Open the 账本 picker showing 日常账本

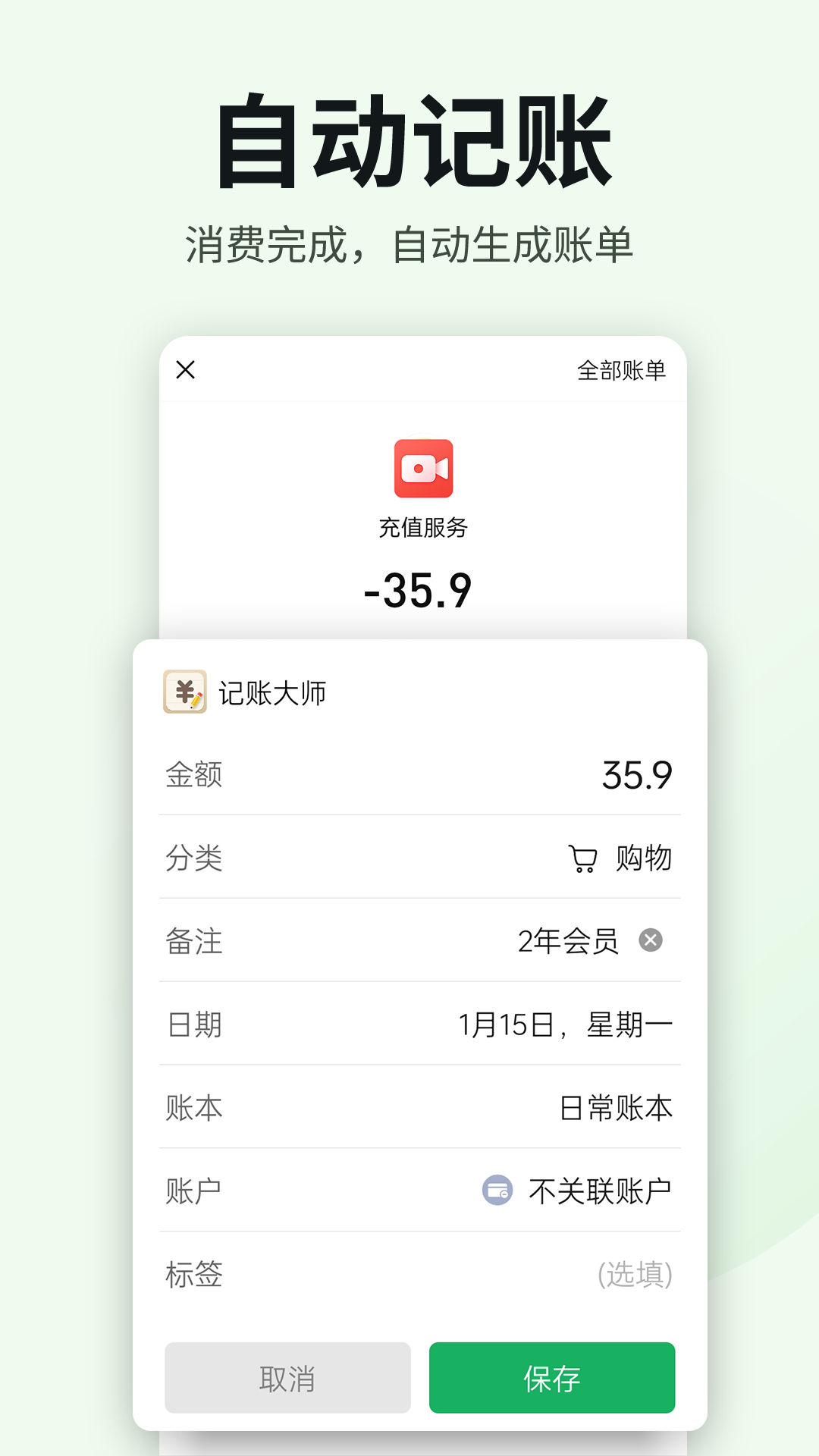point(616,1108)
